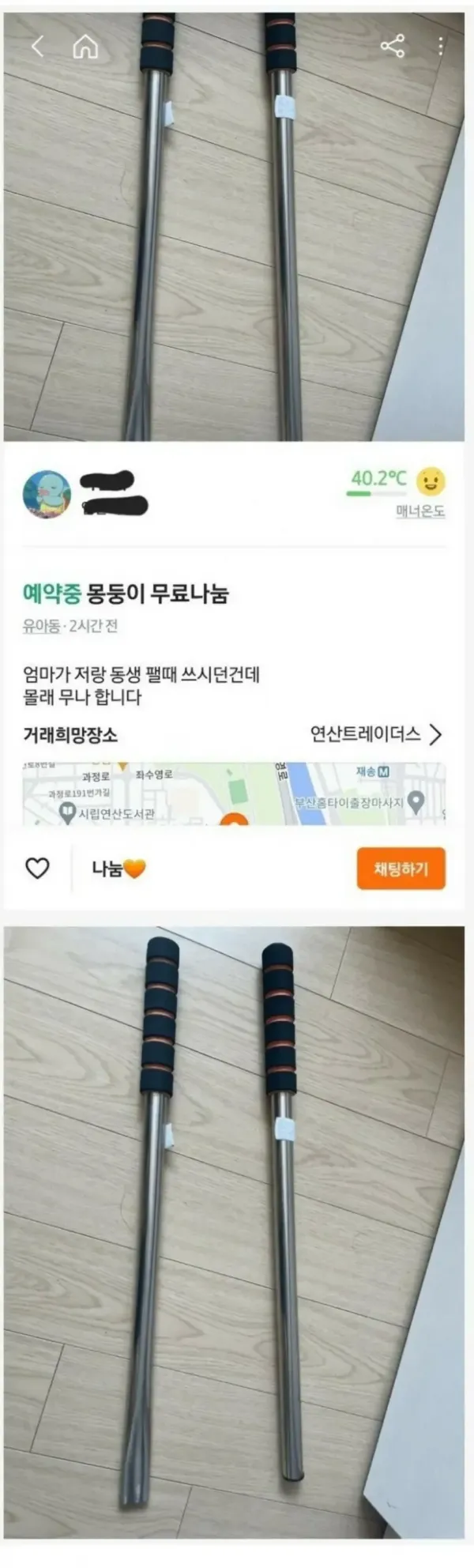
Task: Start a chat with 채팅하기
Action: (x=401, y=869)
